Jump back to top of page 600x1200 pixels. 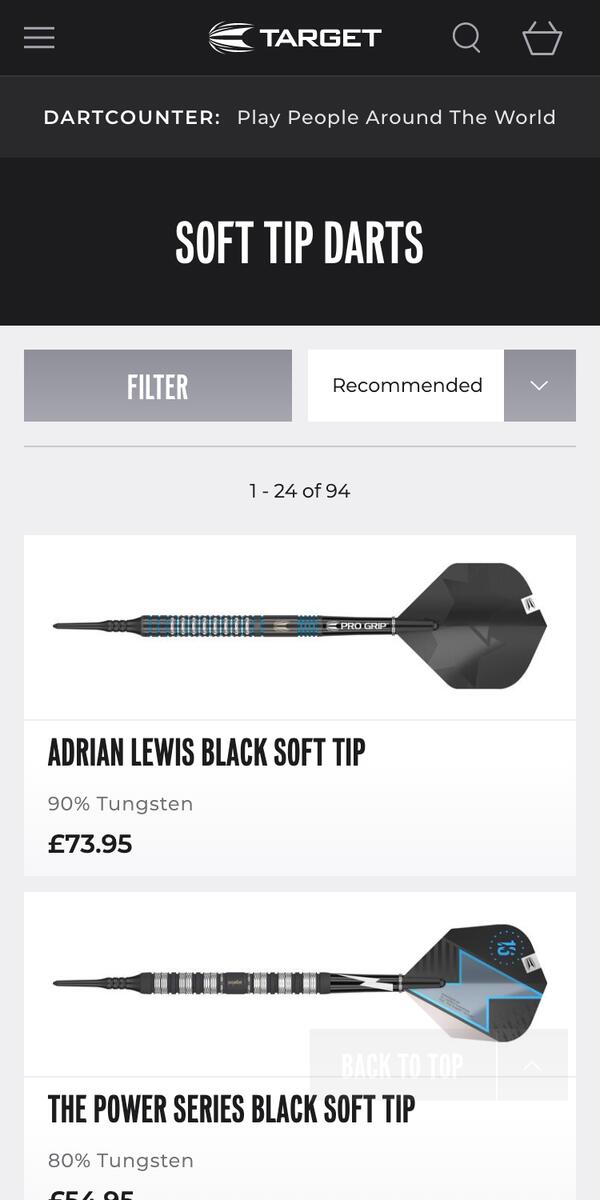click(438, 1065)
